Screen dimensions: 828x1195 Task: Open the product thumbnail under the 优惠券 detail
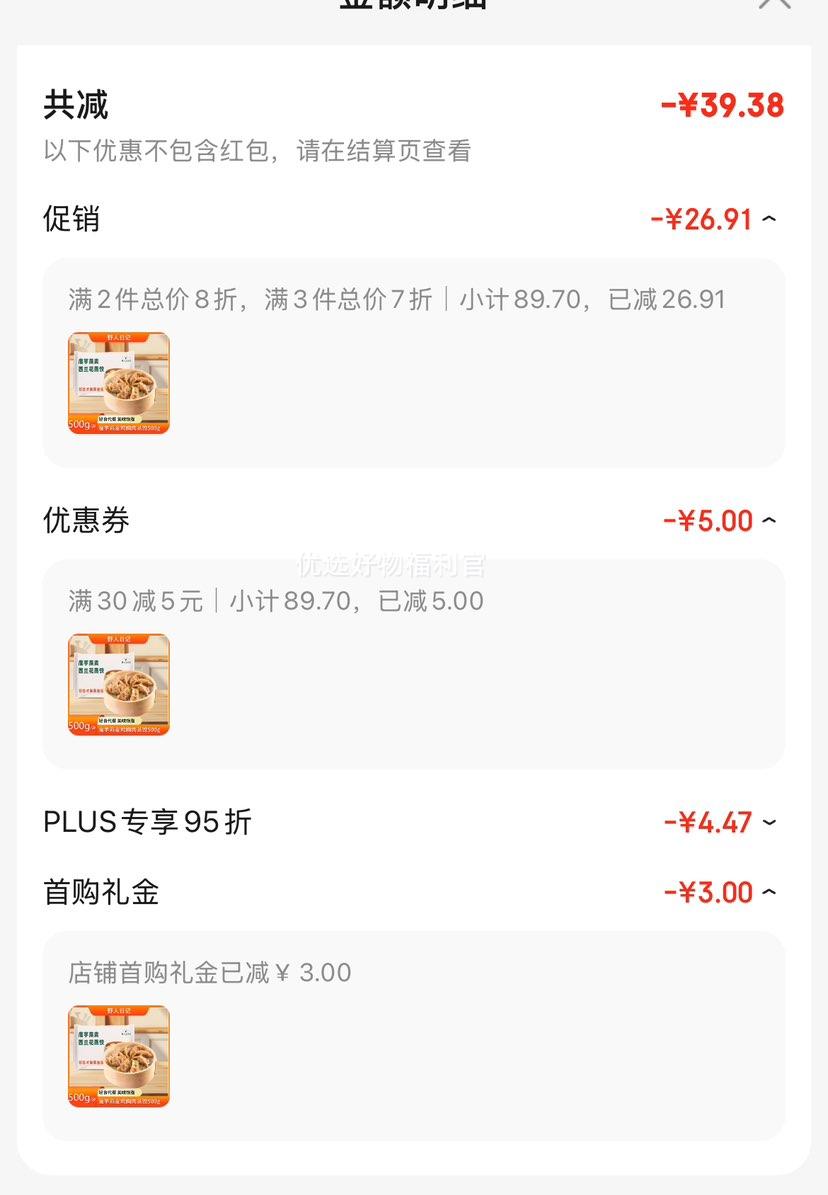pyautogui.click(x=118, y=684)
